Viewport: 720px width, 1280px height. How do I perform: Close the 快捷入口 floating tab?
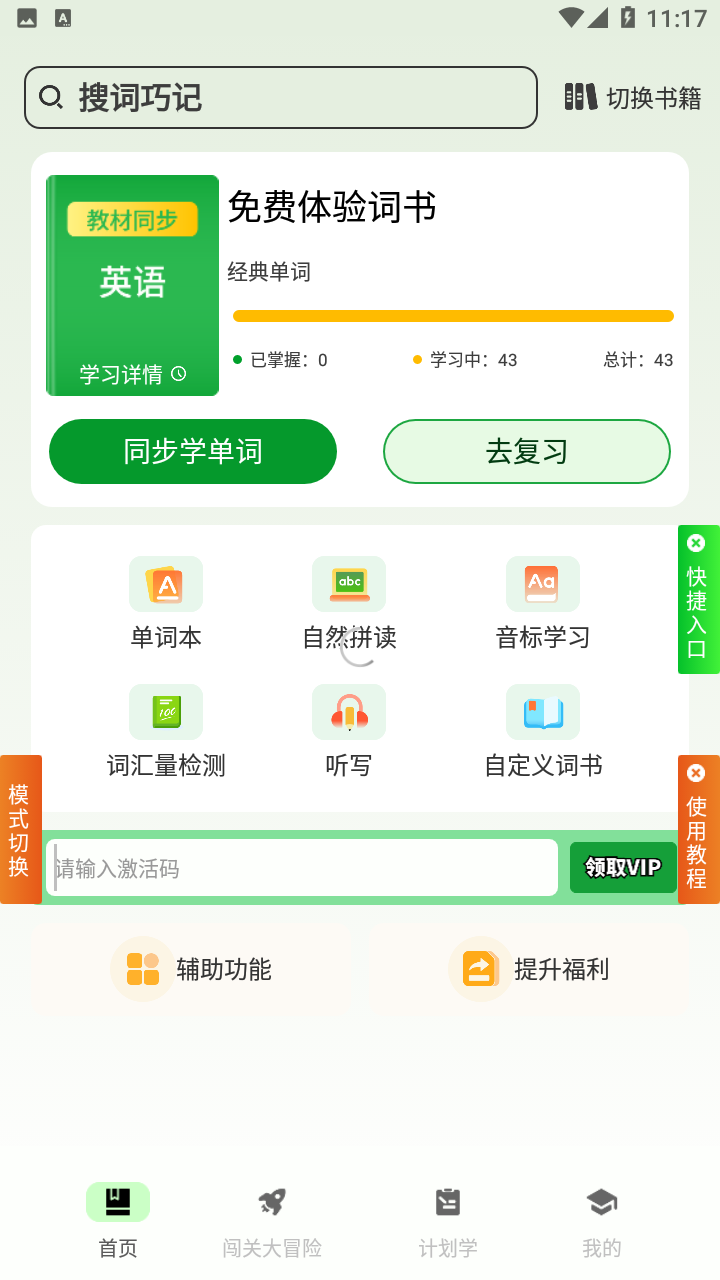tap(696, 543)
